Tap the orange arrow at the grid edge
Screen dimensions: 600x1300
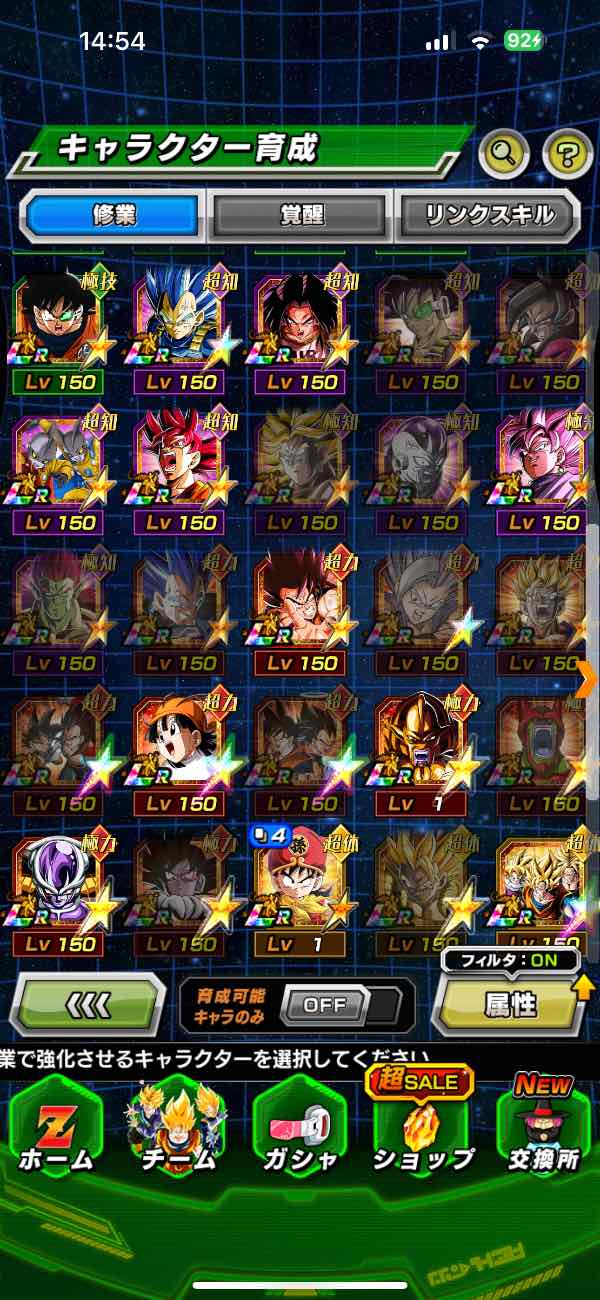tap(586, 680)
